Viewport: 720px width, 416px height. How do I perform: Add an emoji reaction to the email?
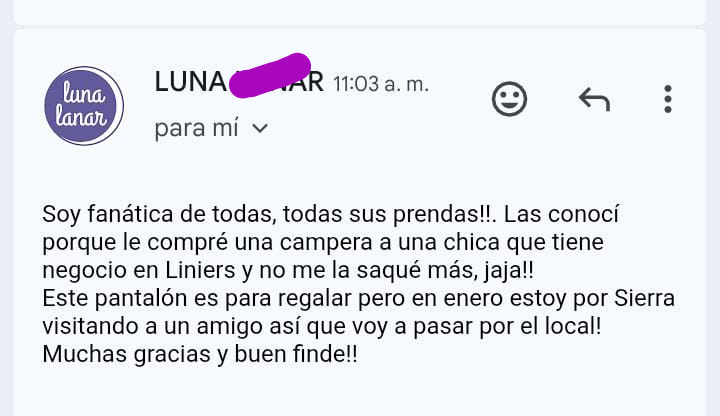click(x=509, y=99)
